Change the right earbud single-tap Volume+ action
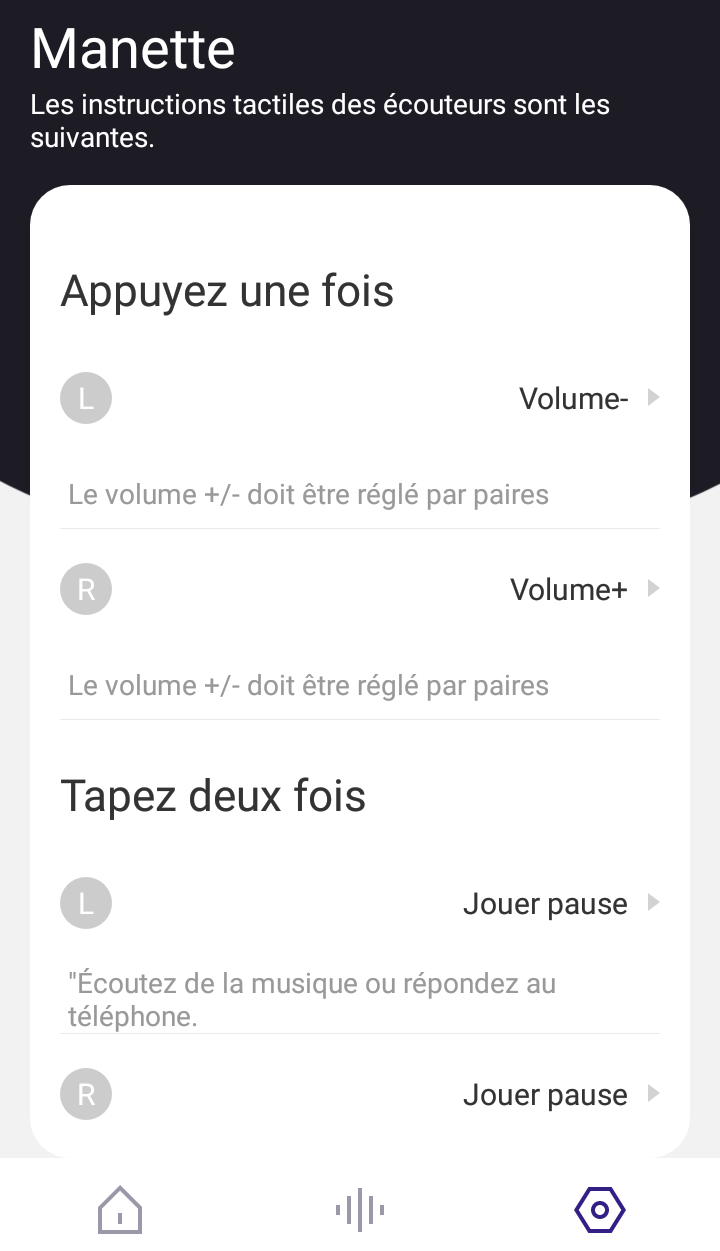Screen dimensions: 720x1251 tap(360, 589)
